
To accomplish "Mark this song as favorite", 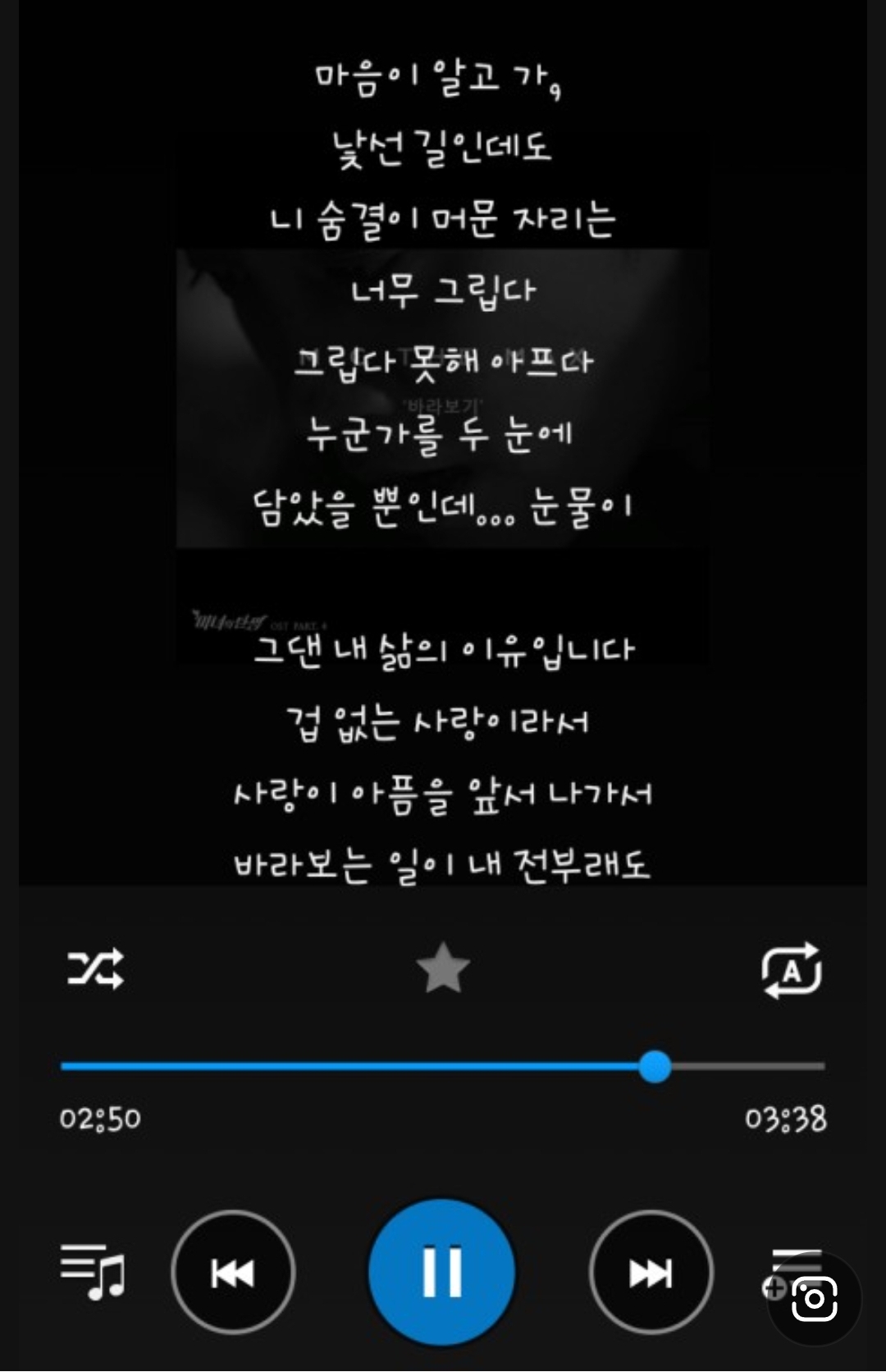I will click(x=443, y=969).
